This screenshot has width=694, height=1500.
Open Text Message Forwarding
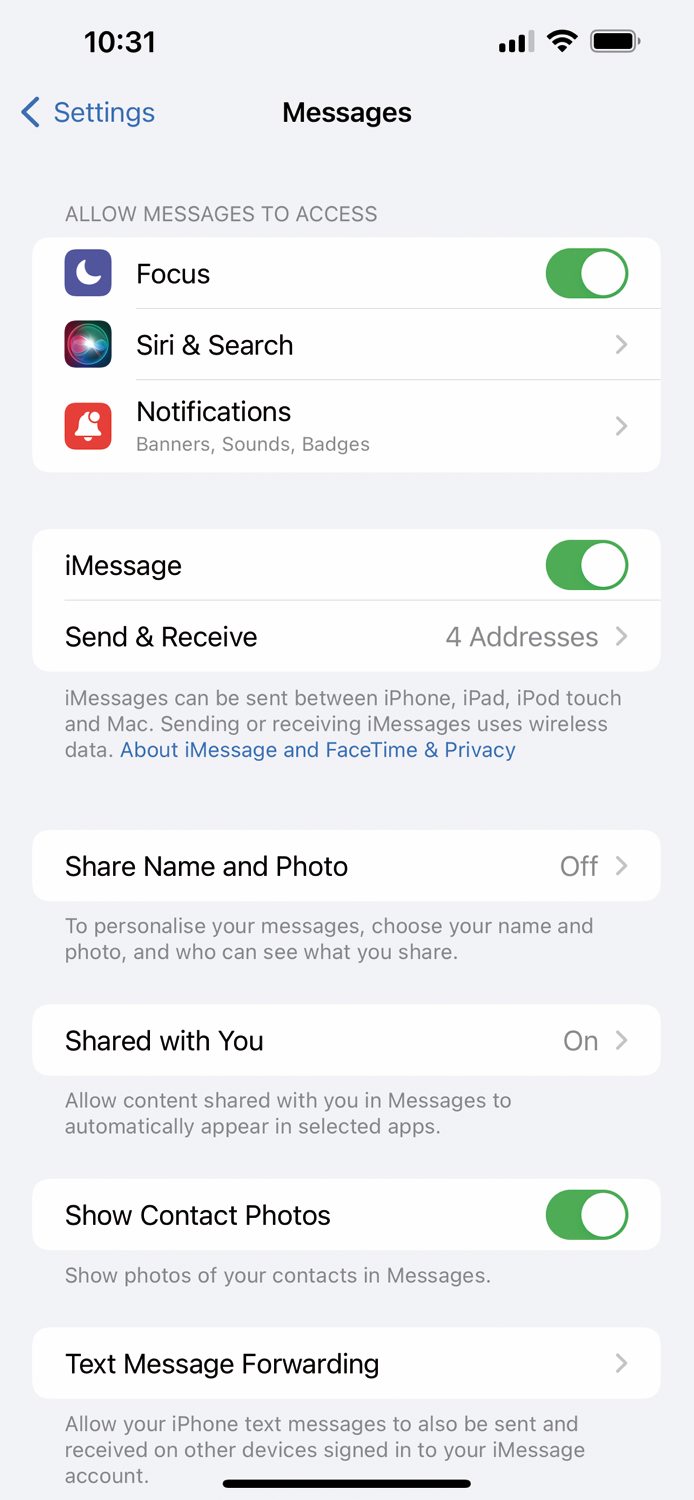pyautogui.click(x=347, y=1364)
